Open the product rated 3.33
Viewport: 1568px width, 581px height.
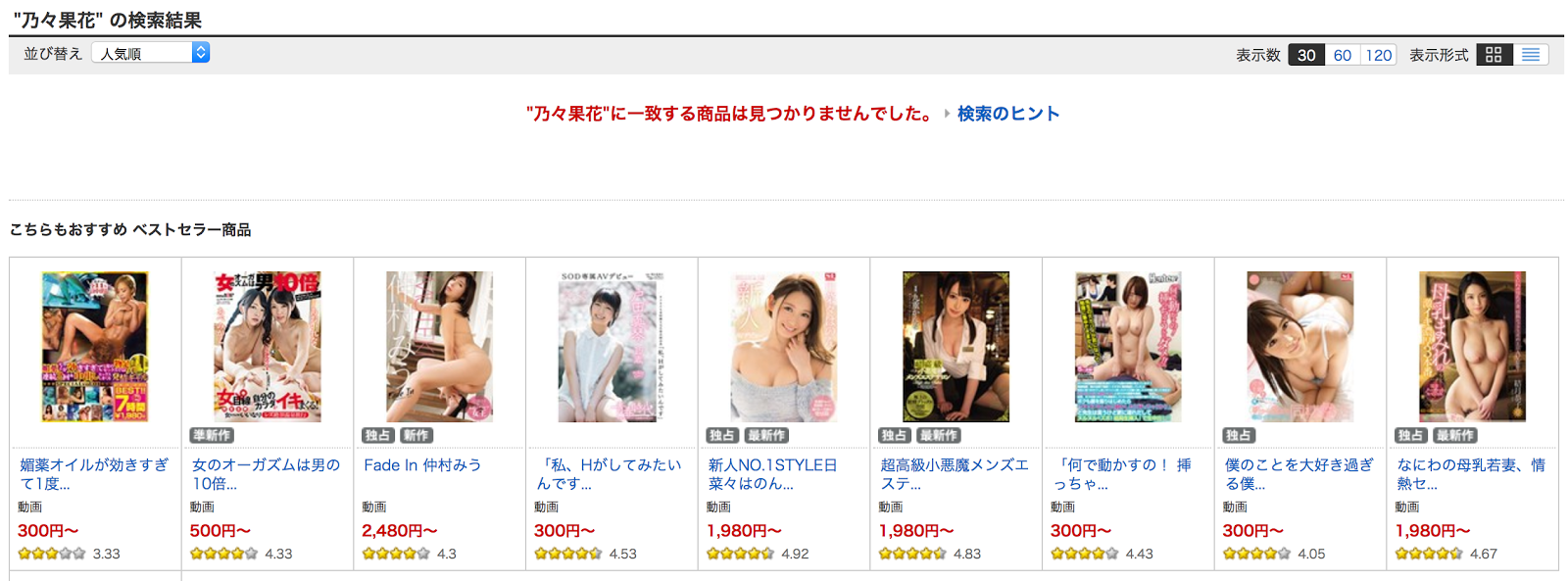tap(93, 474)
